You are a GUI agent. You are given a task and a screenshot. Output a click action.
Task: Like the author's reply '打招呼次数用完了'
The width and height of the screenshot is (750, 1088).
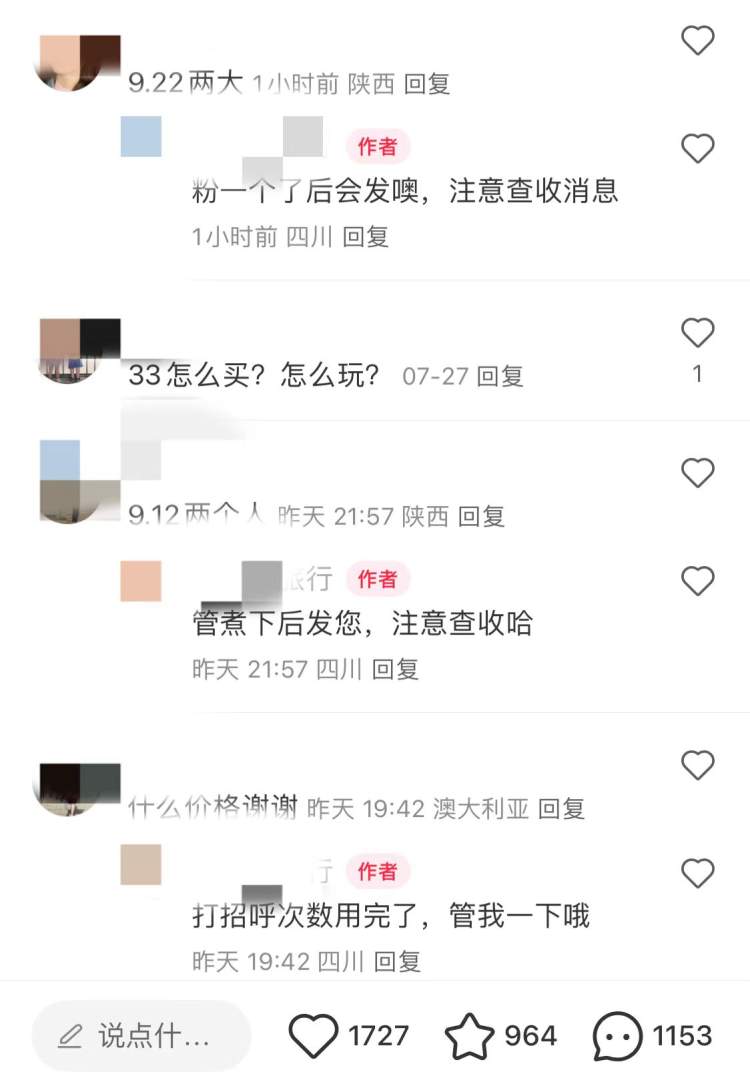point(697,874)
